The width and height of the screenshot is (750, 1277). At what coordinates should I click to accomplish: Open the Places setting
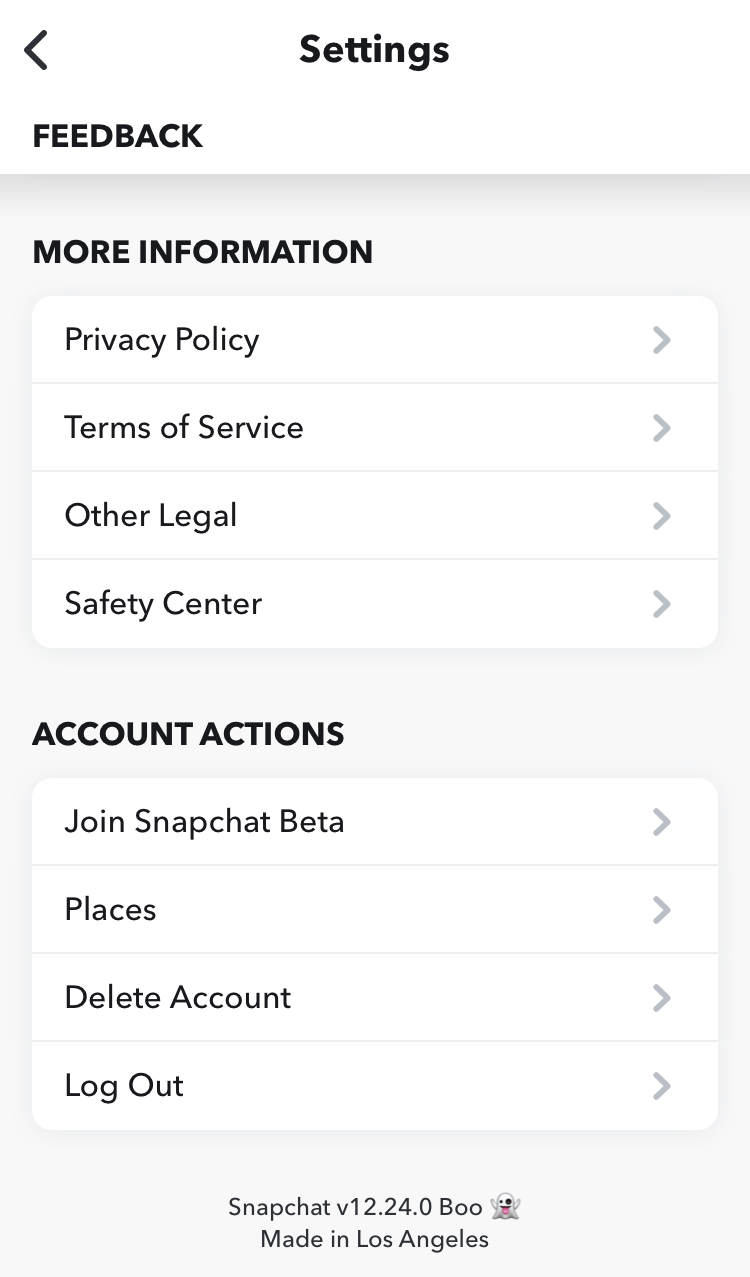tap(374, 910)
